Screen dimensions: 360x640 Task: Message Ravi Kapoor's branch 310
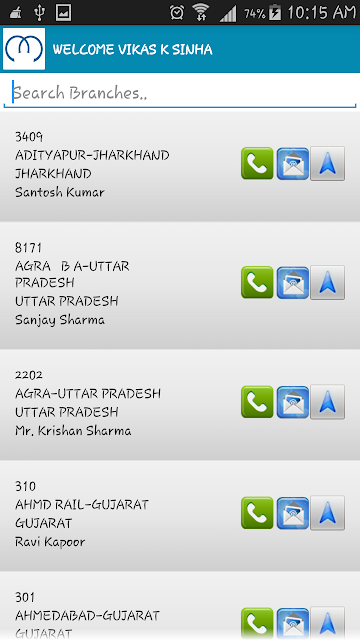coord(293,513)
